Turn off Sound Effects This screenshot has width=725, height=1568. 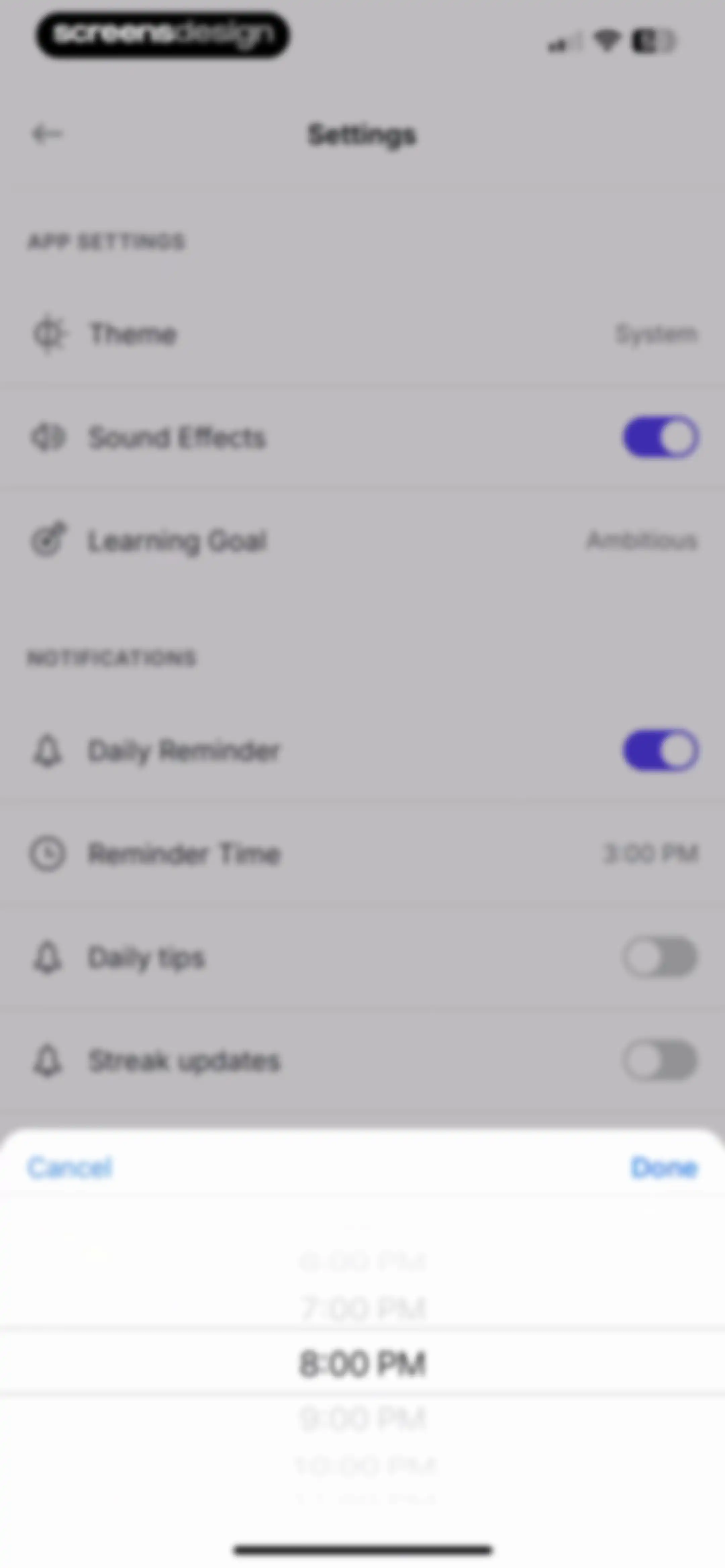click(661, 437)
